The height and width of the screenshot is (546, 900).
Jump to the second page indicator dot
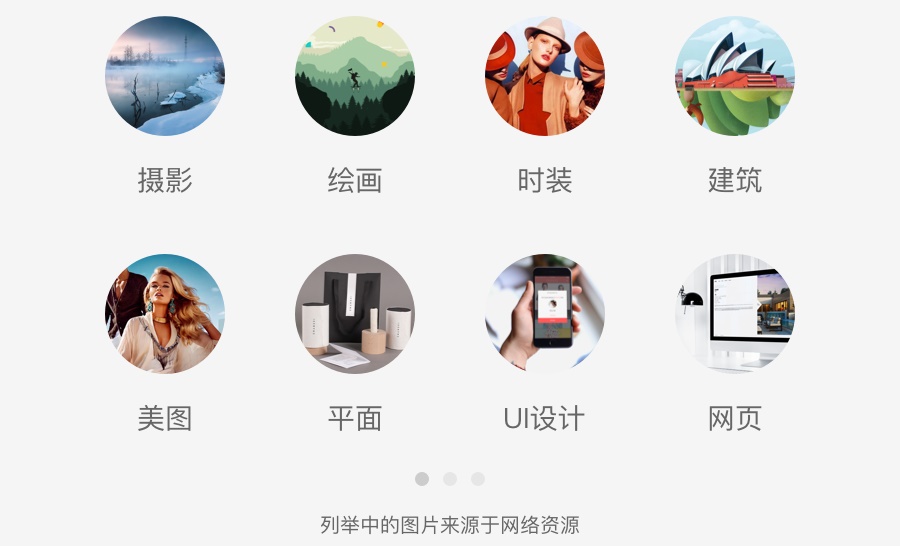(450, 479)
